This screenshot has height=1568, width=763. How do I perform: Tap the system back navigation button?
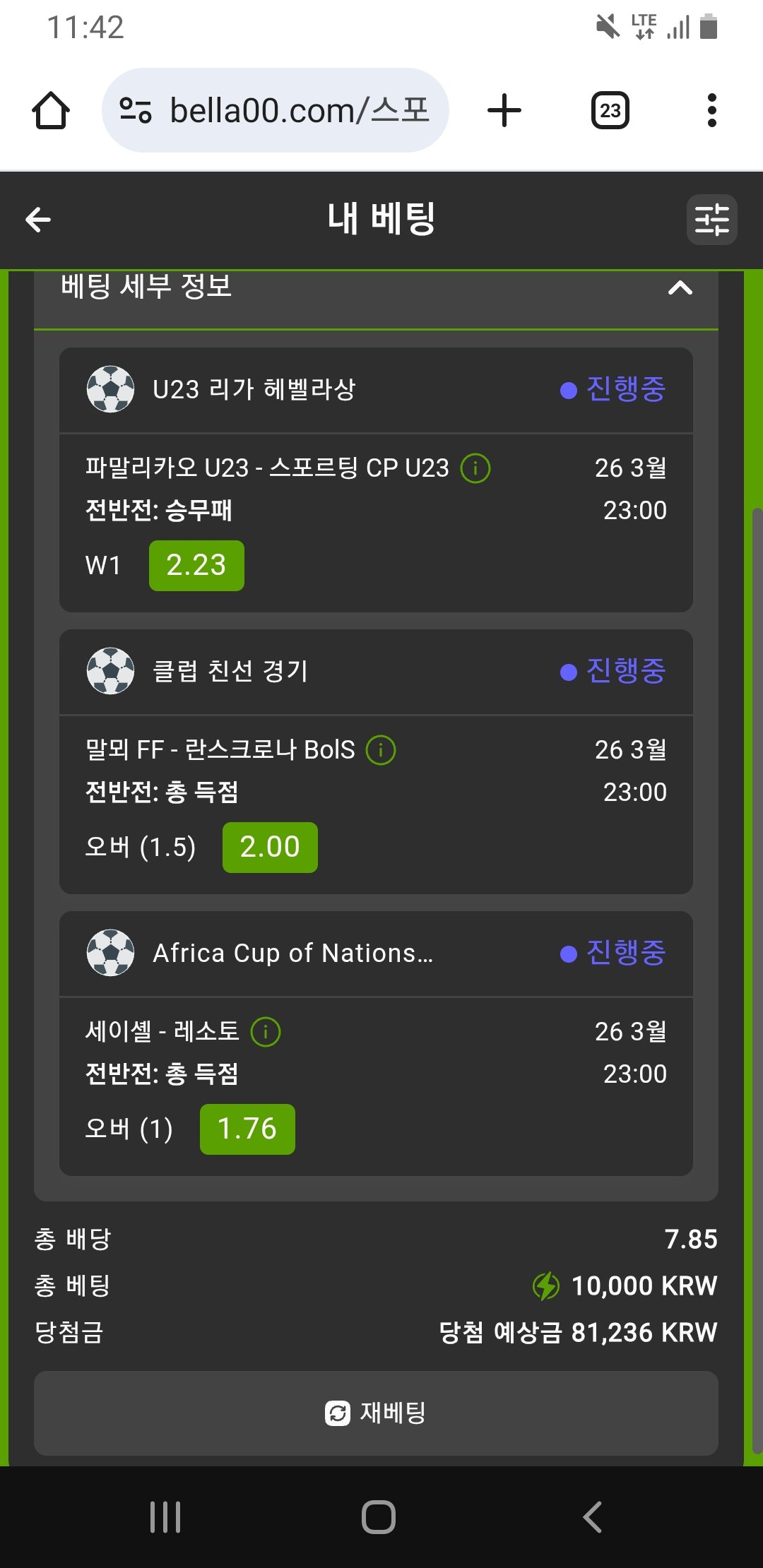592,1516
